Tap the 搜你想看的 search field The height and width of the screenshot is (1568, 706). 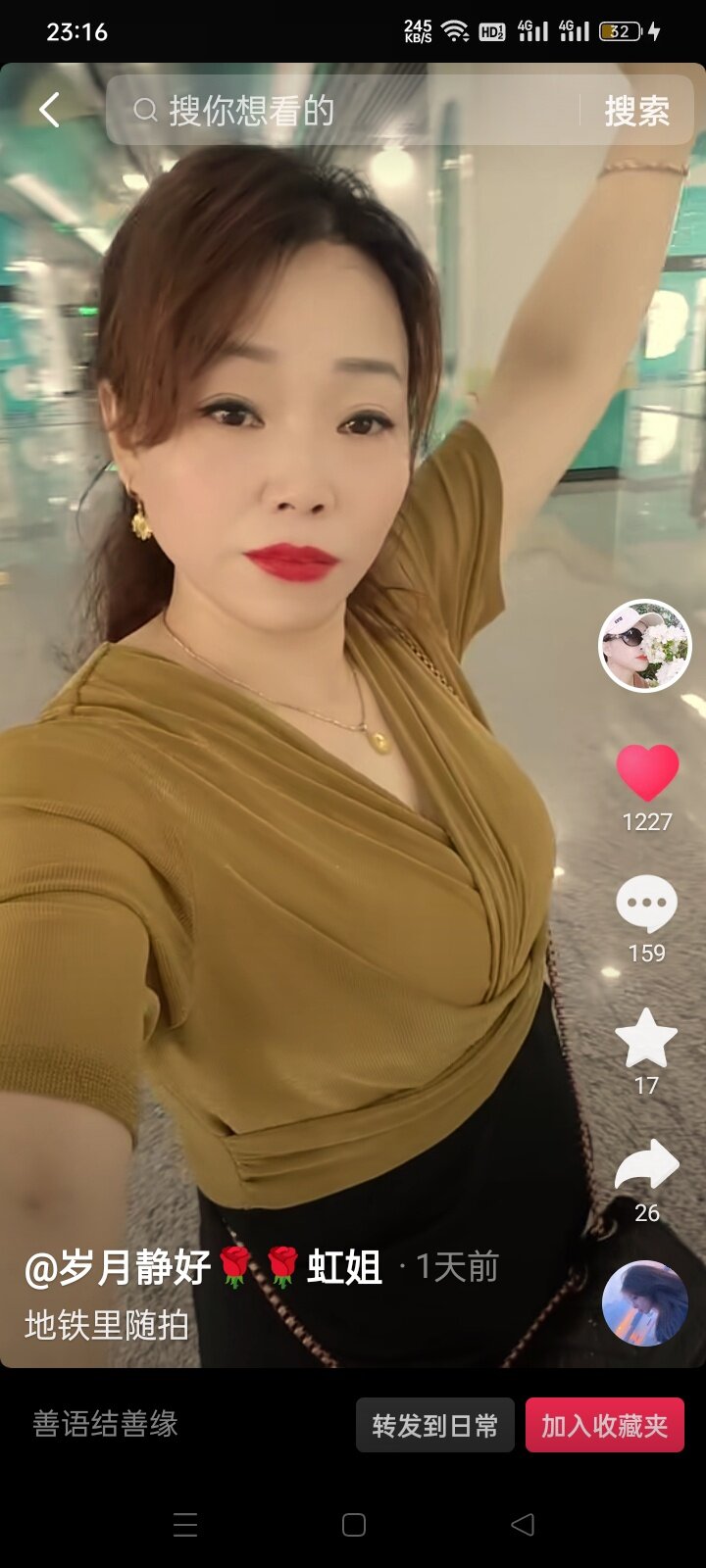pyautogui.click(x=343, y=111)
